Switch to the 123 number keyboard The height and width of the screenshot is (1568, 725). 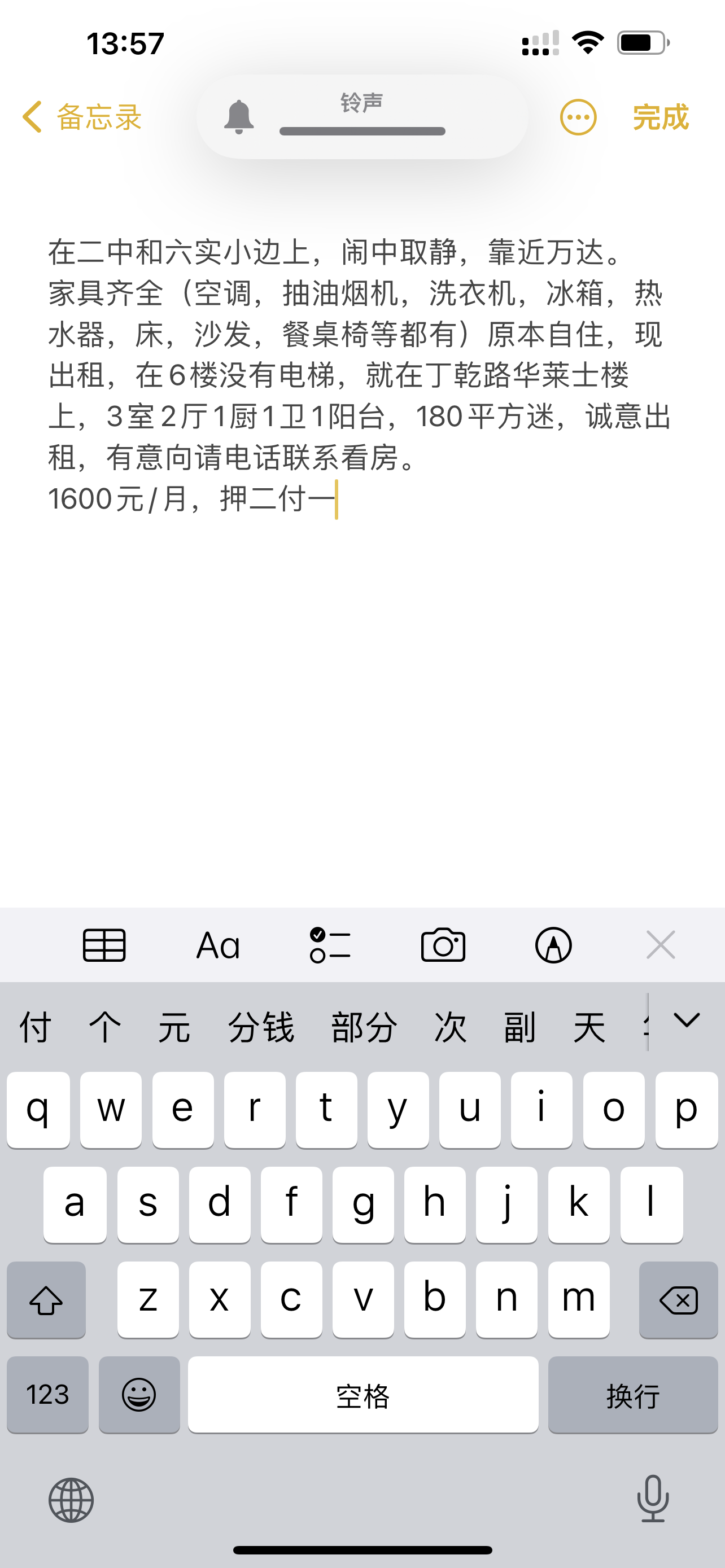pos(47,1395)
